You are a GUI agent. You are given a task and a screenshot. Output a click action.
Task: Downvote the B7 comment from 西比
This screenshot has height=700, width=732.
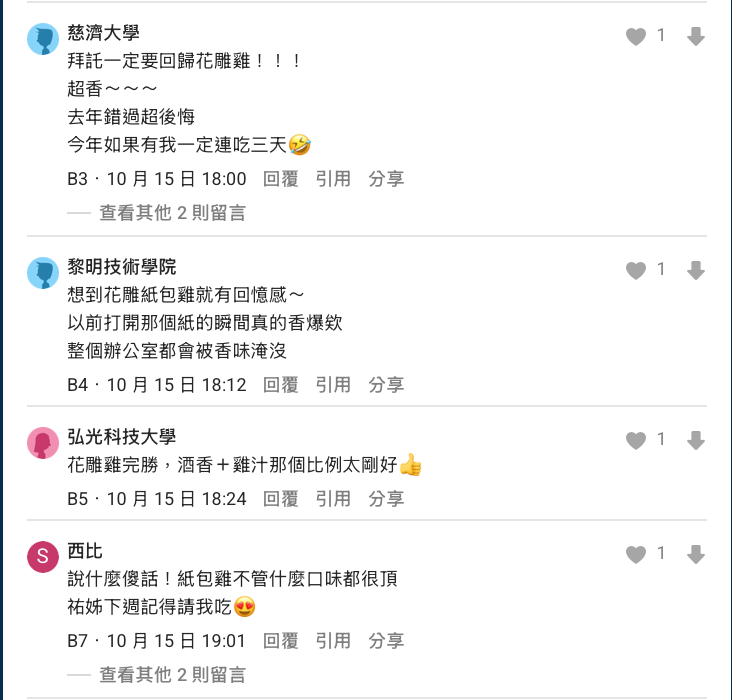point(696,554)
